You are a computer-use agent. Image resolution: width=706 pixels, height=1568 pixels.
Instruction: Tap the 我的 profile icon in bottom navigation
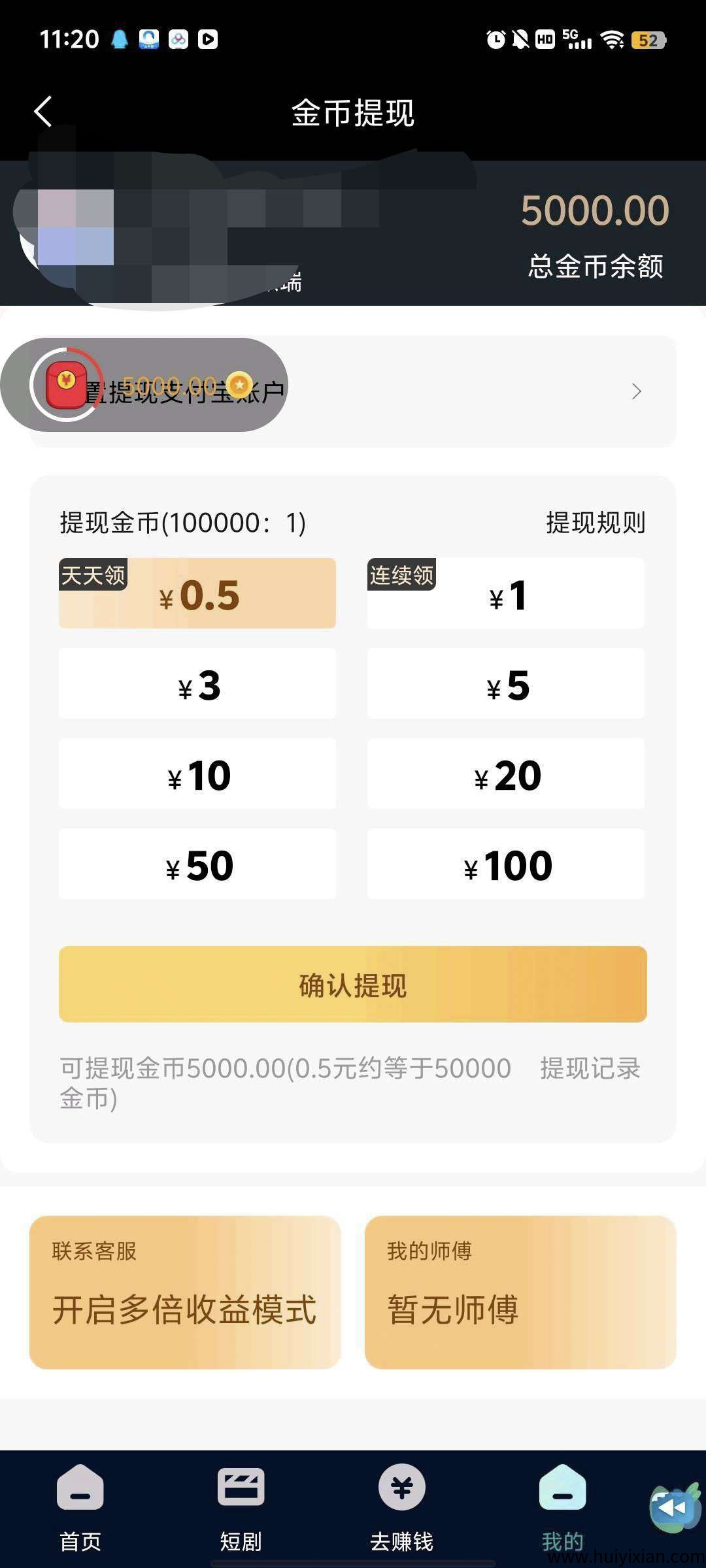pos(562,1488)
